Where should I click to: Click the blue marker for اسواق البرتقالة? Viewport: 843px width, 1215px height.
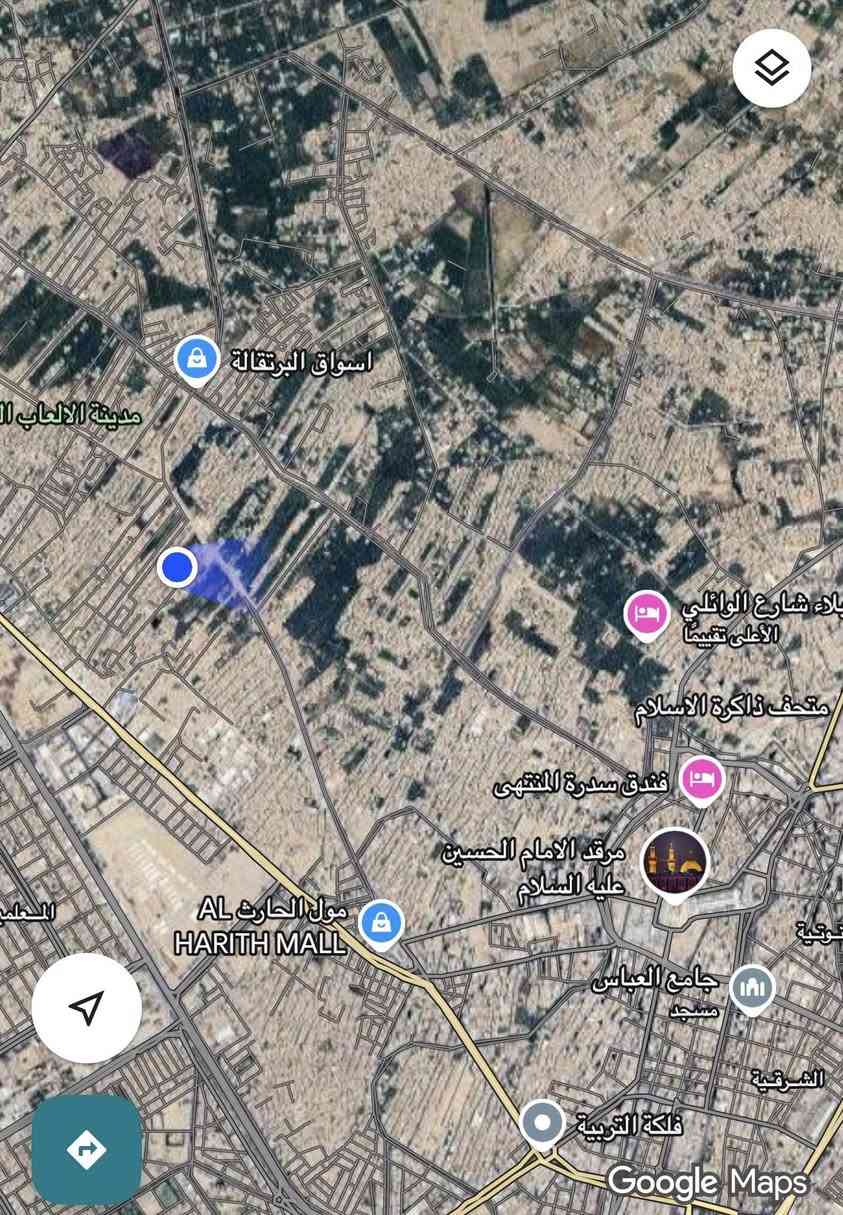point(196,358)
